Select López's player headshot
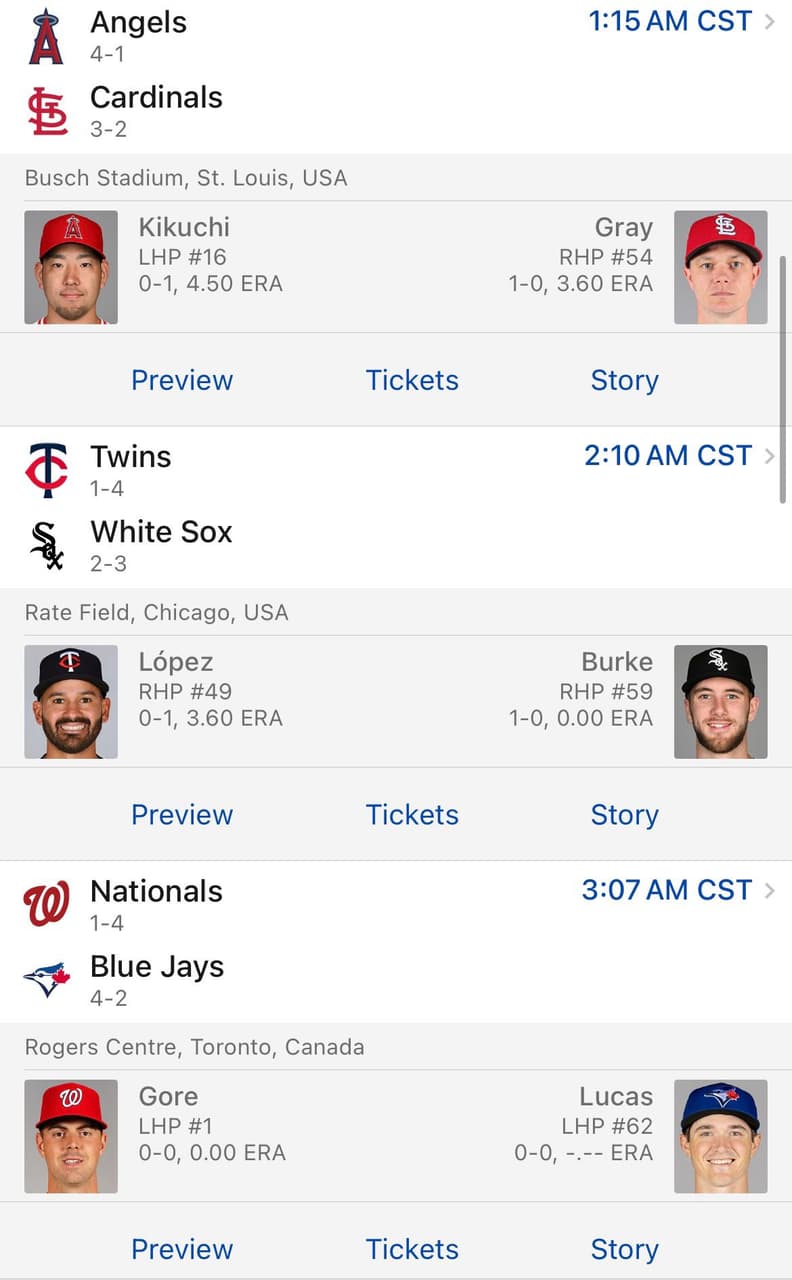Viewport: 792px width, 1280px height. tap(70, 701)
